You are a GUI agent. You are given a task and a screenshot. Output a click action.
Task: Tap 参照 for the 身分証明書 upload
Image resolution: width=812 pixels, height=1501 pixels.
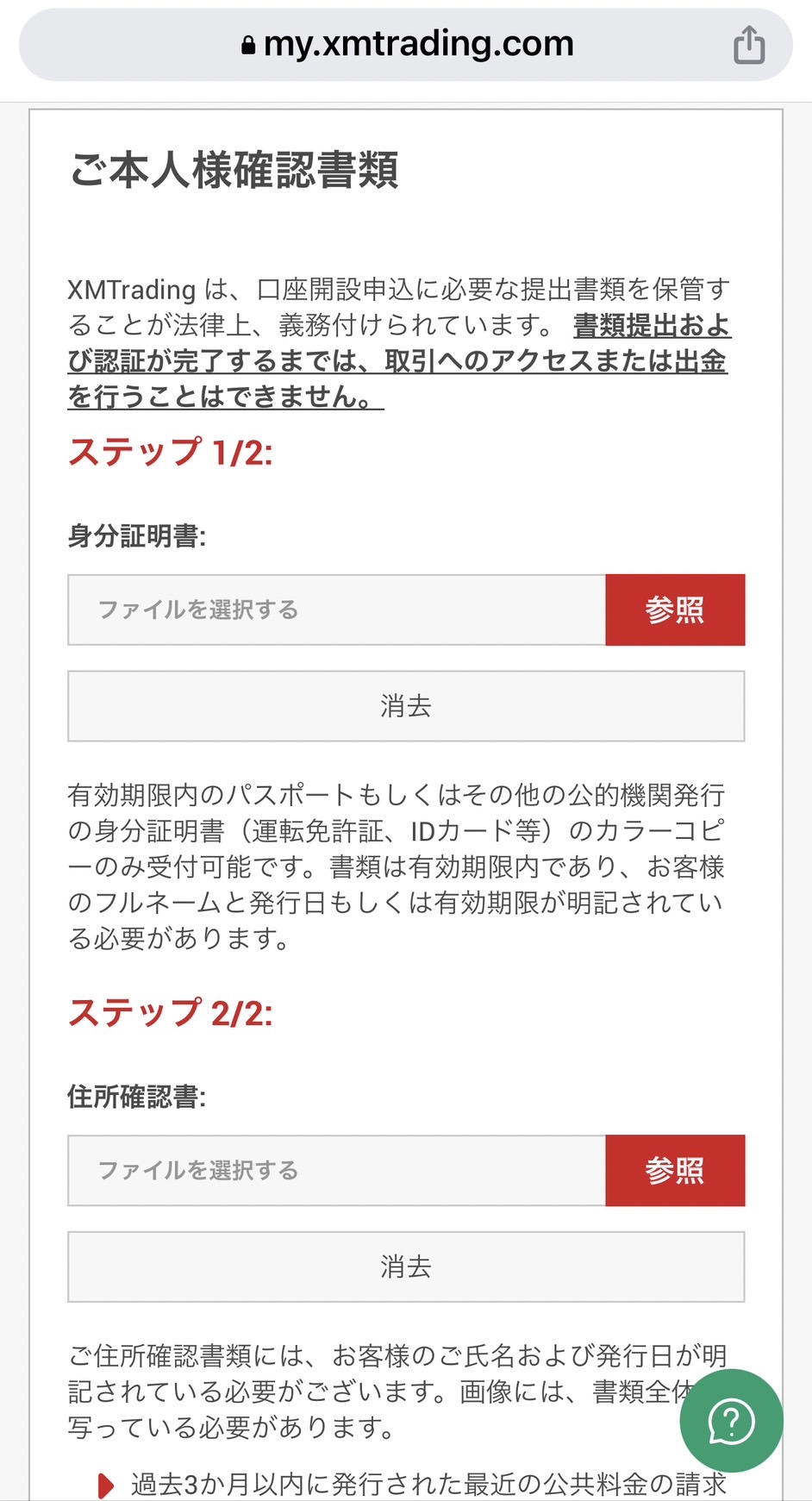pos(675,610)
